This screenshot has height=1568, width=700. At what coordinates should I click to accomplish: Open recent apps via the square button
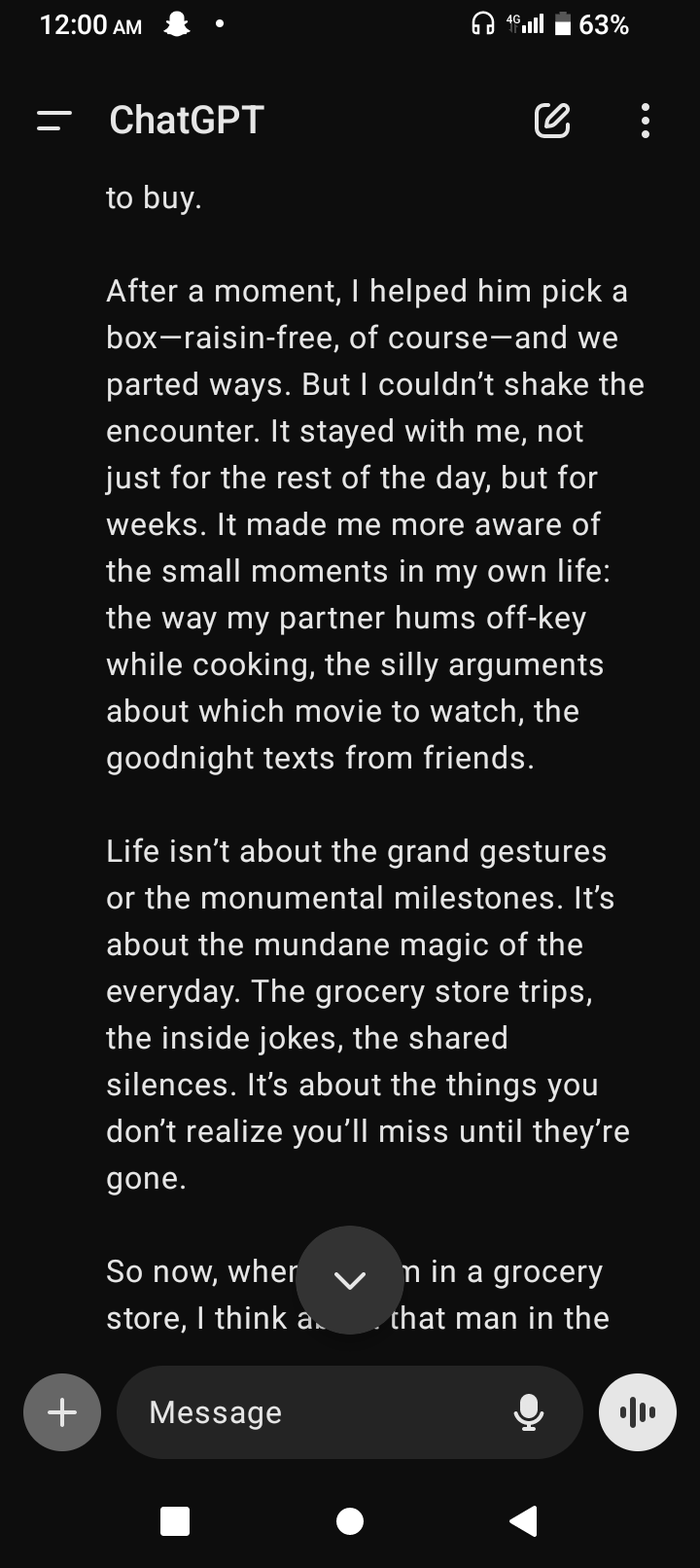[x=175, y=1520]
